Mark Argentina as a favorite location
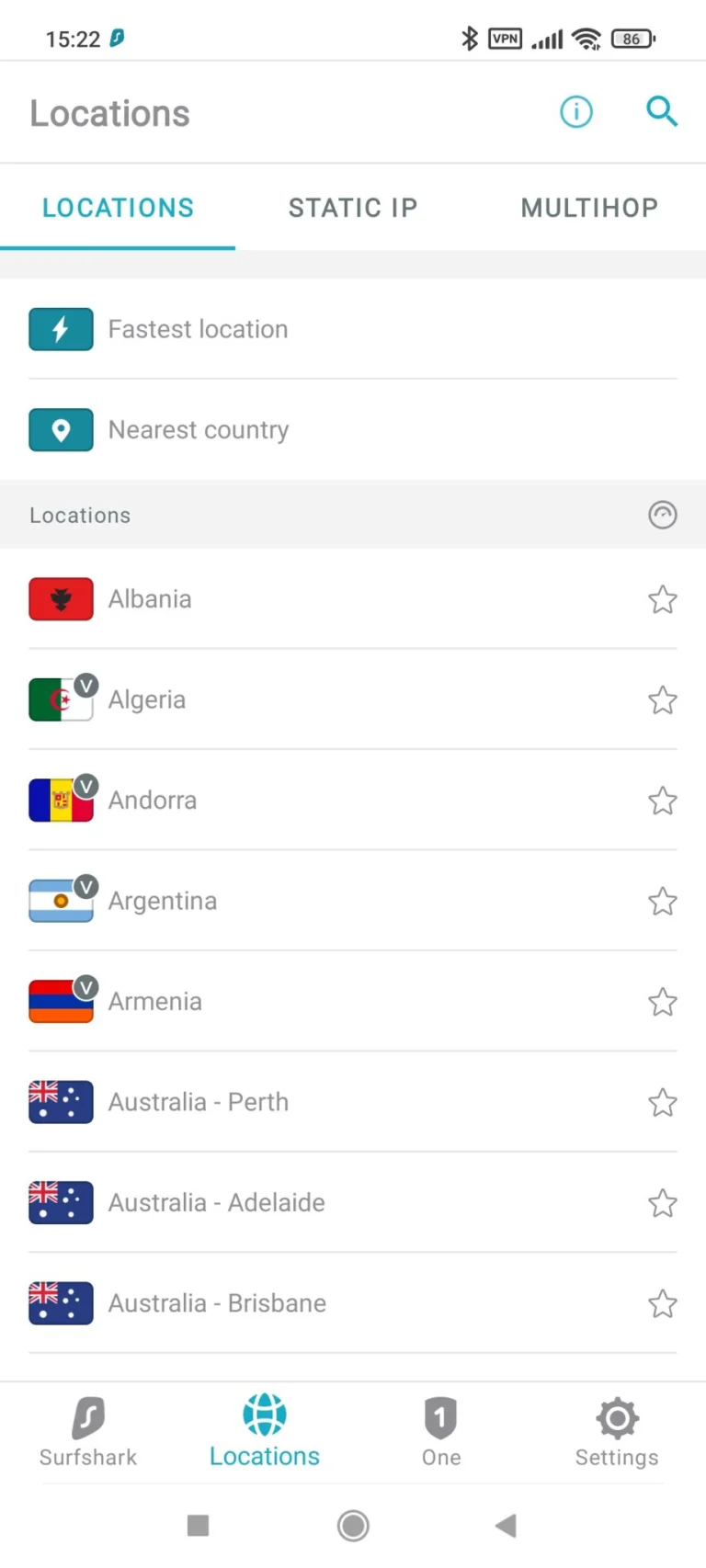Viewport: 706px width, 1568px height. 663,902
